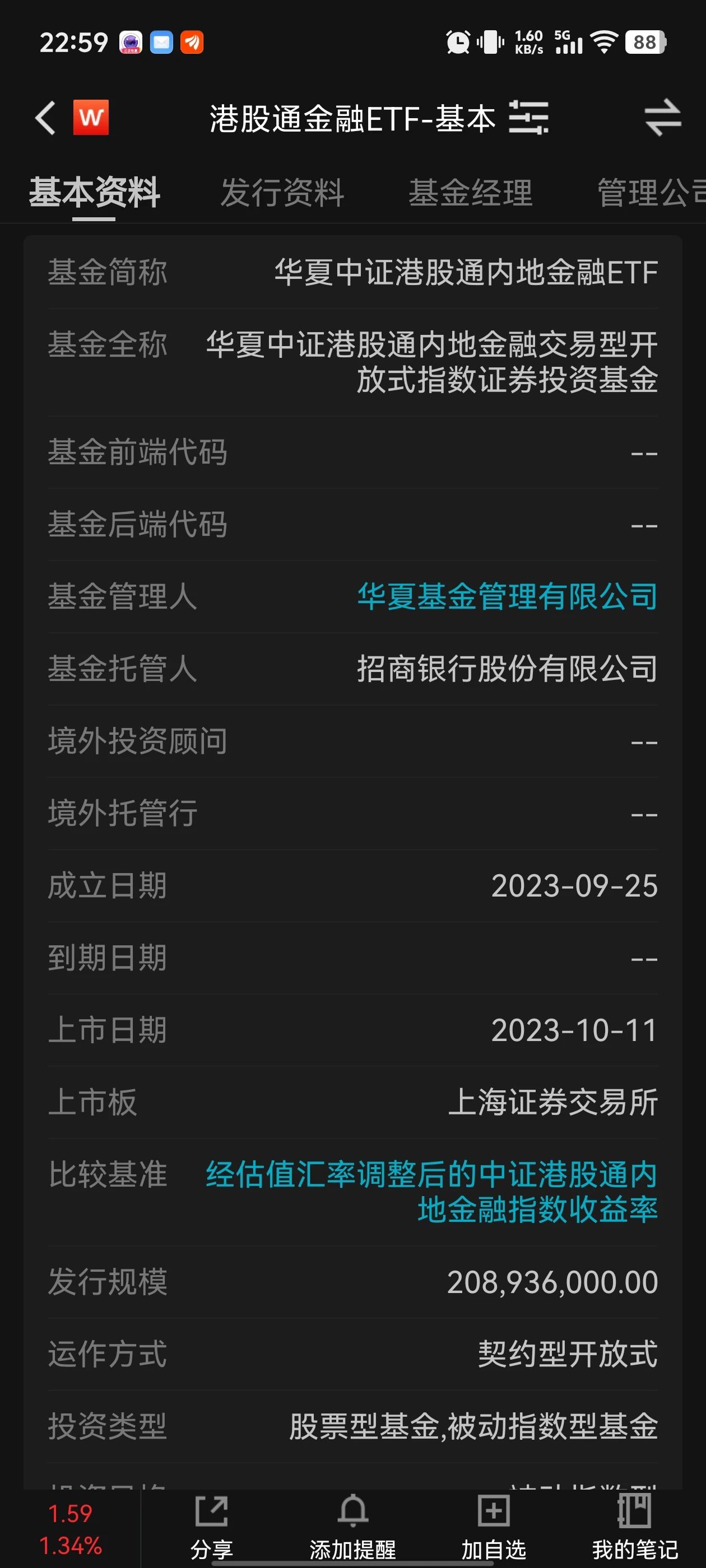Viewport: 706px width, 1568px height.
Task: Tap the compare icon at top right
Action: point(664,118)
